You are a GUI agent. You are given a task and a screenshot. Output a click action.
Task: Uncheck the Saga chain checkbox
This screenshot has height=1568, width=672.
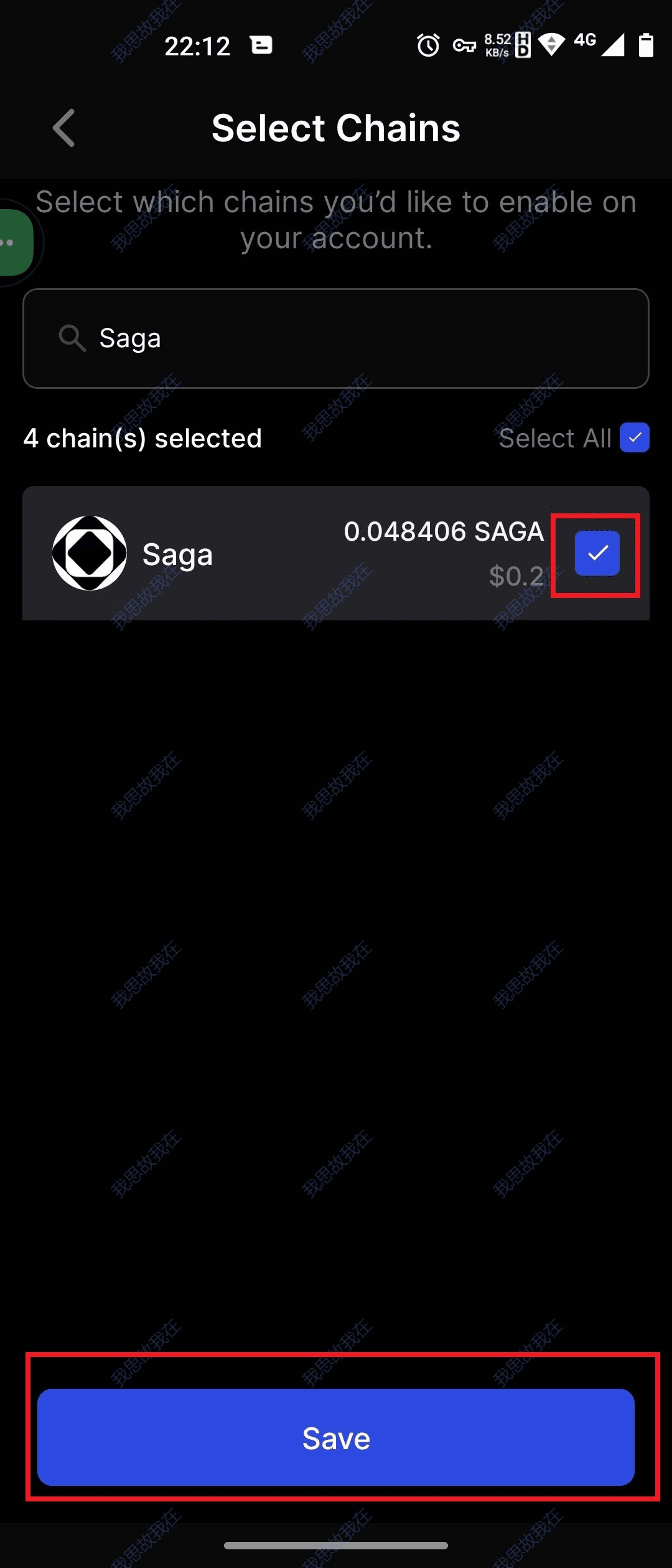[597, 553]
